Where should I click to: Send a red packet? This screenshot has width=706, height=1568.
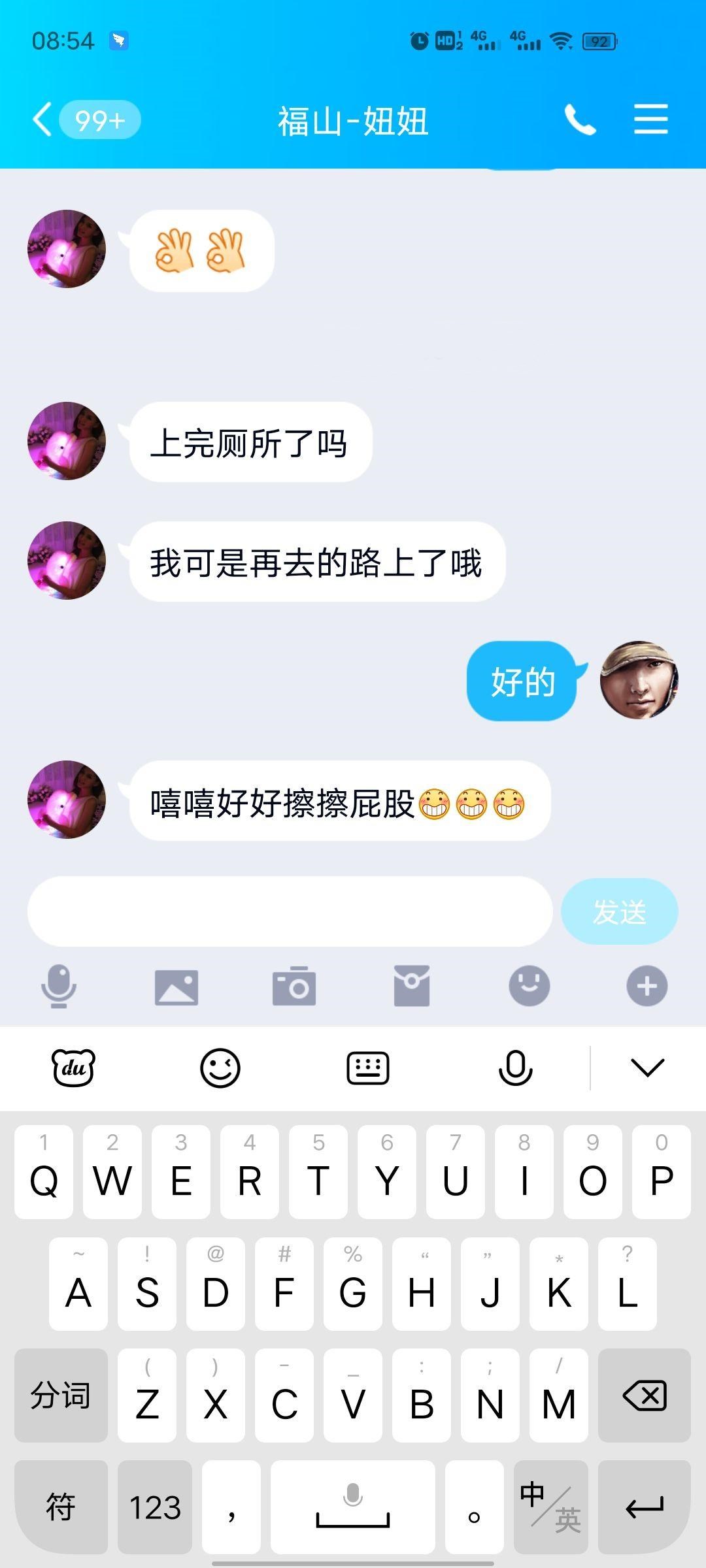coord(412,987)
